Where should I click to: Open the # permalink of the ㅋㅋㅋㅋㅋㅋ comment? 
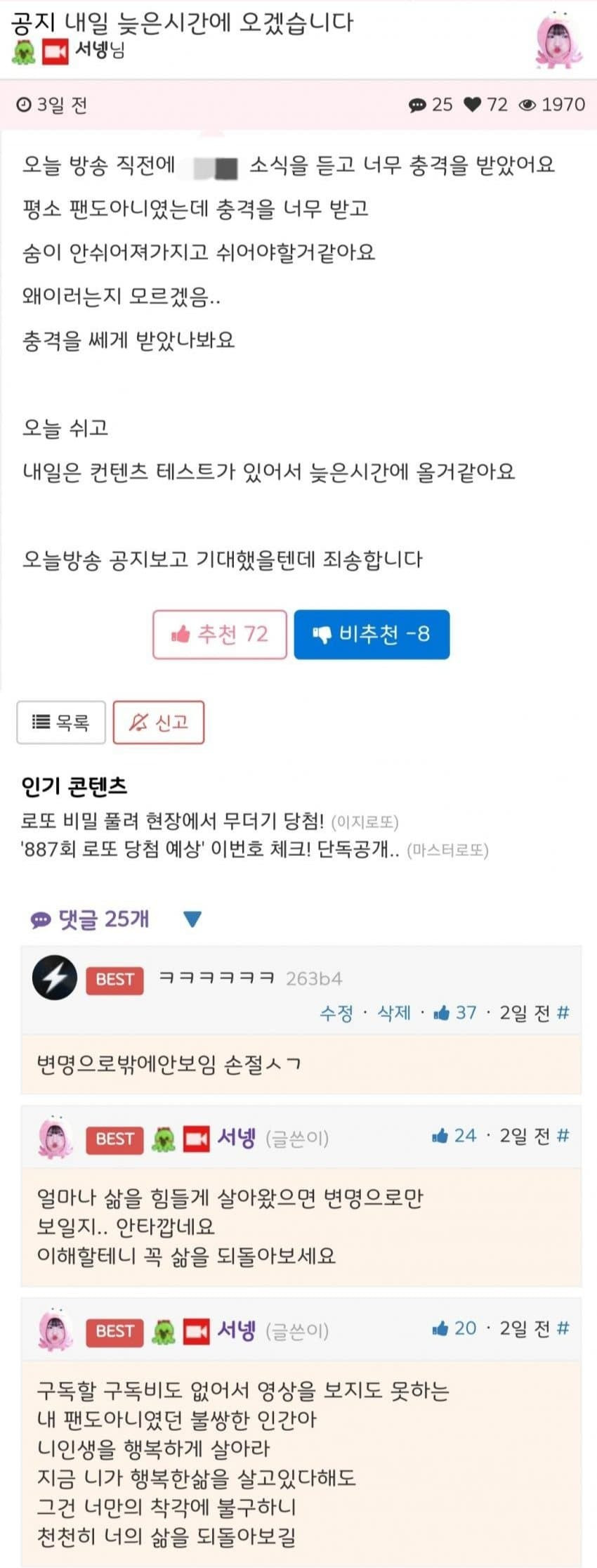point(563,1013)
